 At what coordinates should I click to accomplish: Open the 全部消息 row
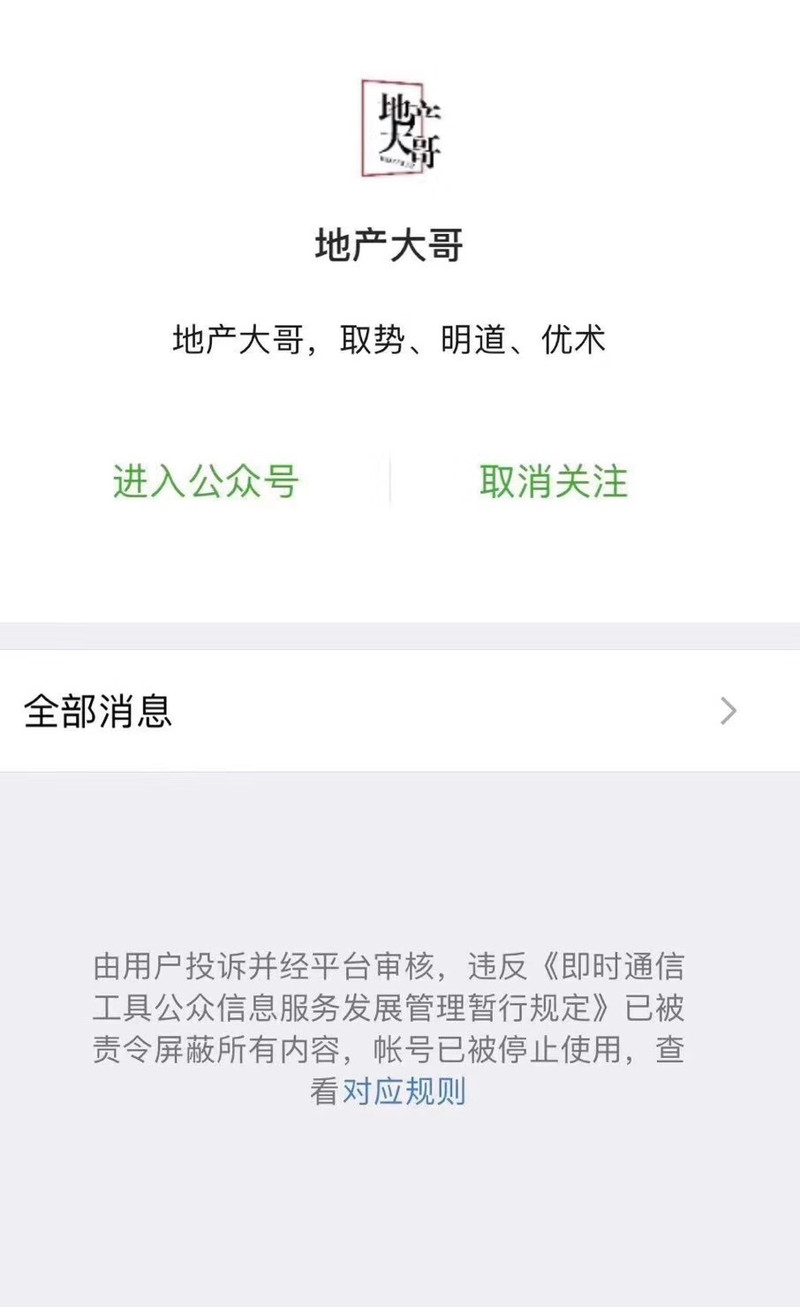coord(400,711)
